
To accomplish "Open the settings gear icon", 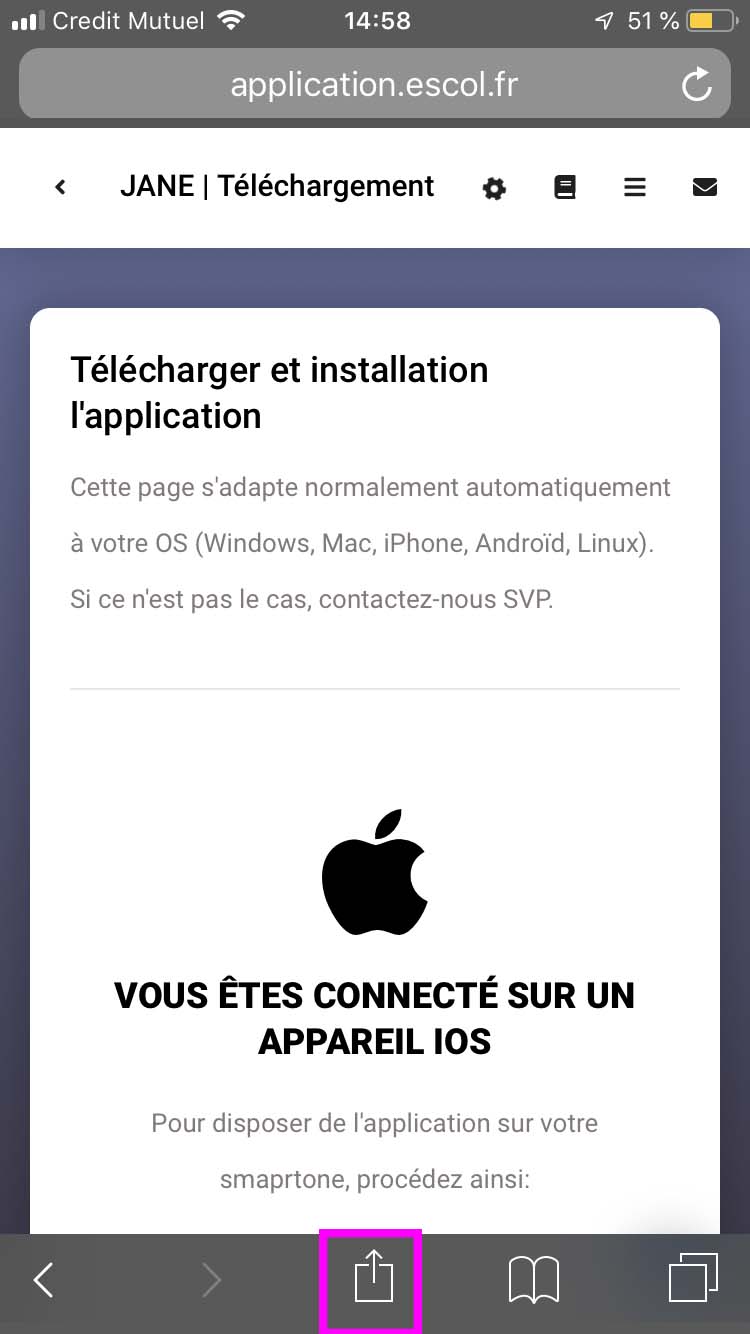I will click(494, 188).
